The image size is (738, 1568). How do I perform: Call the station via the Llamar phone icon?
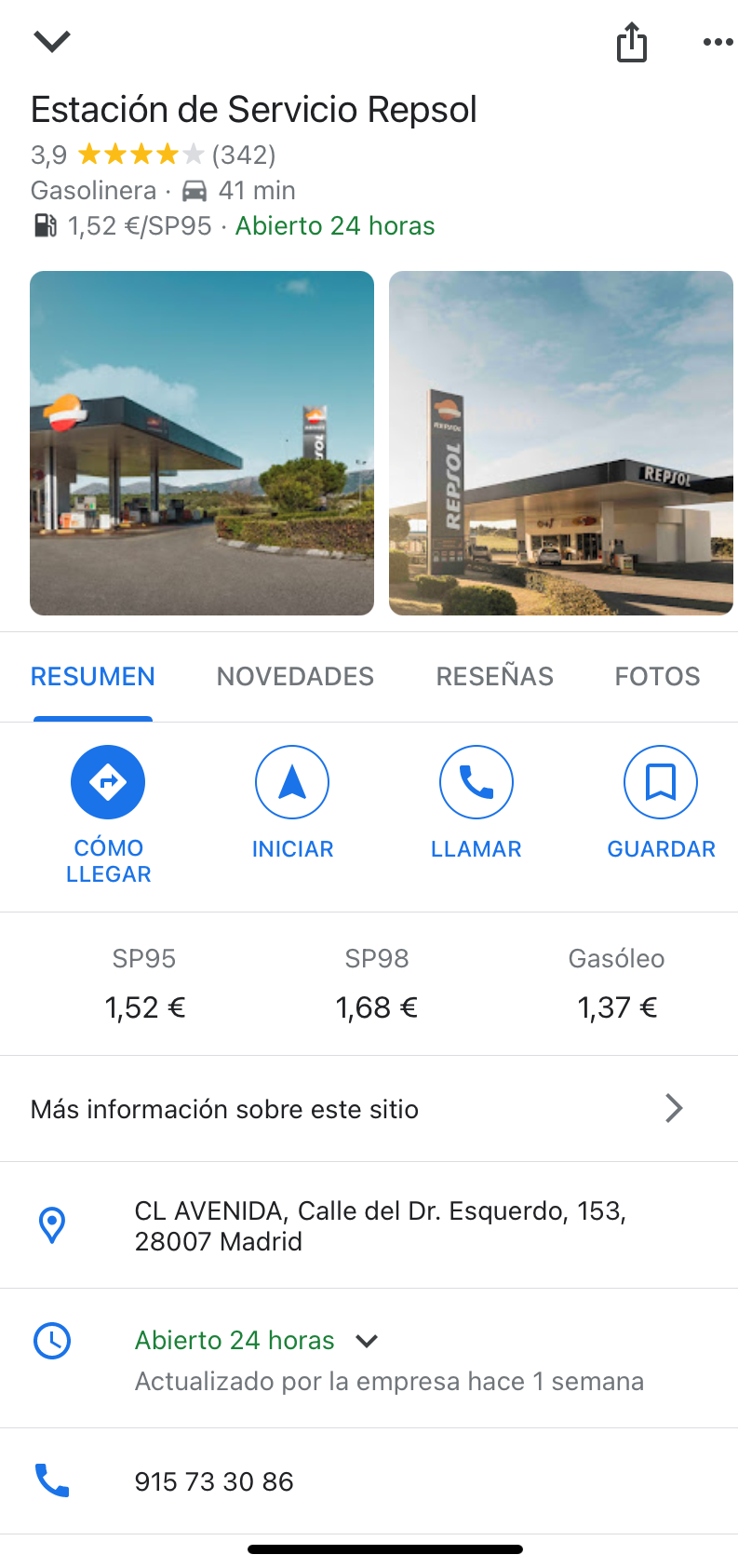476,782
